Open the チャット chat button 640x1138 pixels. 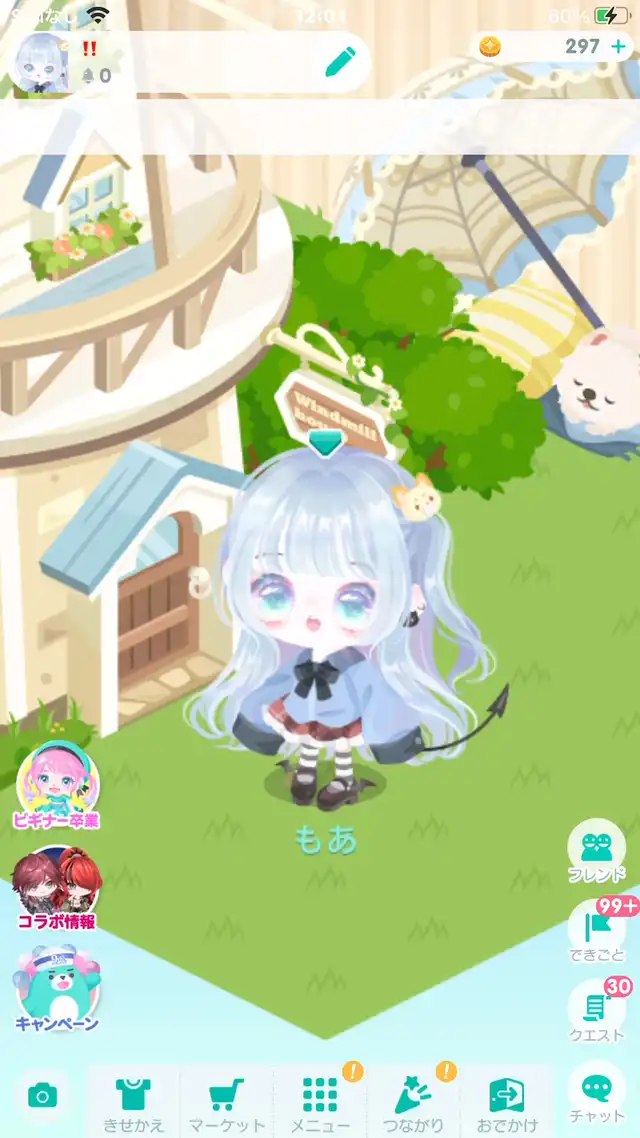(x=596, y=1094)
